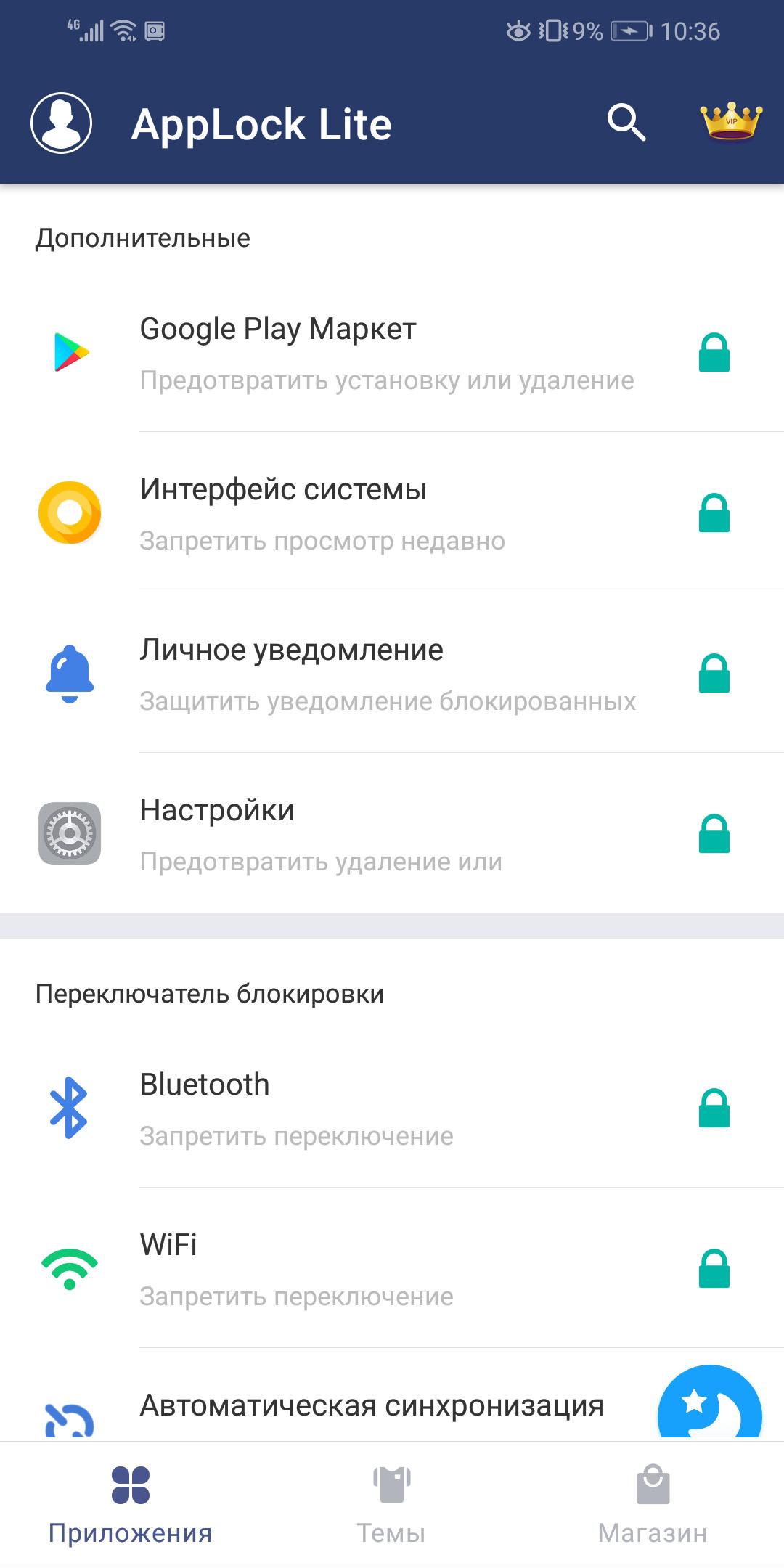
Task: Toggle the Bluetooth switch lock
Action: [714, 1108]
